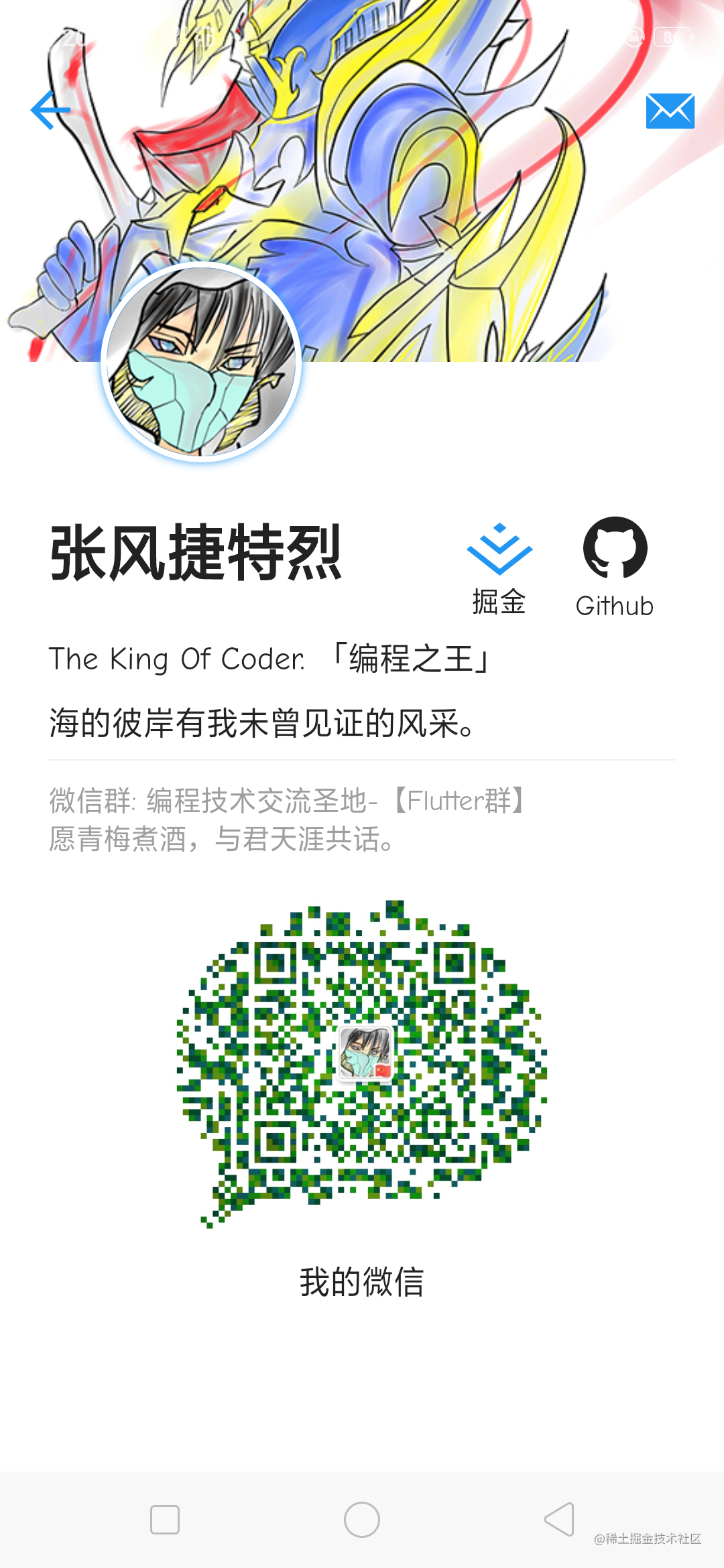Screen dimensions: 724x1568
Task: Open the mail envelope icon
Action: pyautogui.click(x=670, y=111)
